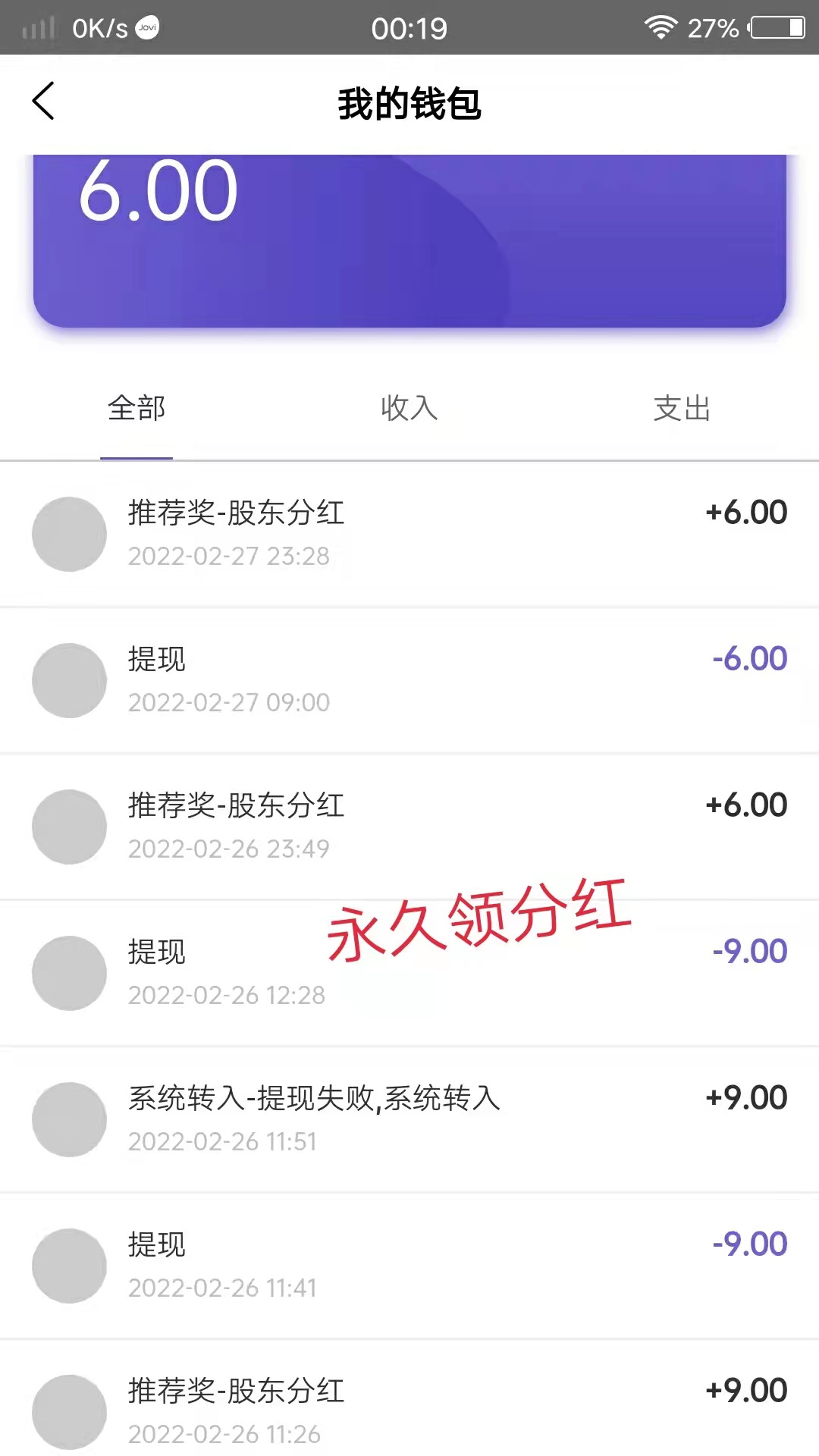Switch to the 收入 tab
This screenshot has height=1456, width=819.
pos(409,409)
